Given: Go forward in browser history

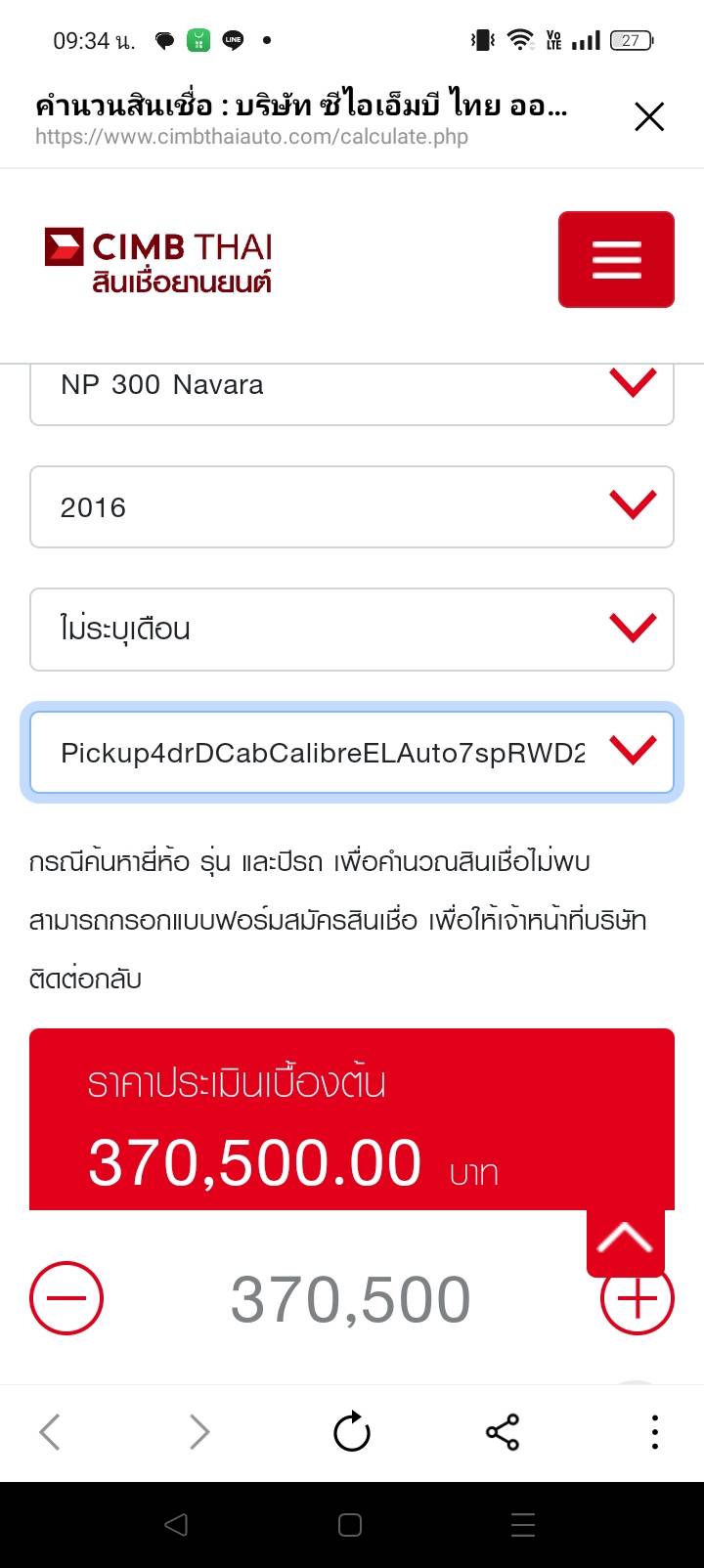Looking at the screenshot, I should (x=199, y=1433).
